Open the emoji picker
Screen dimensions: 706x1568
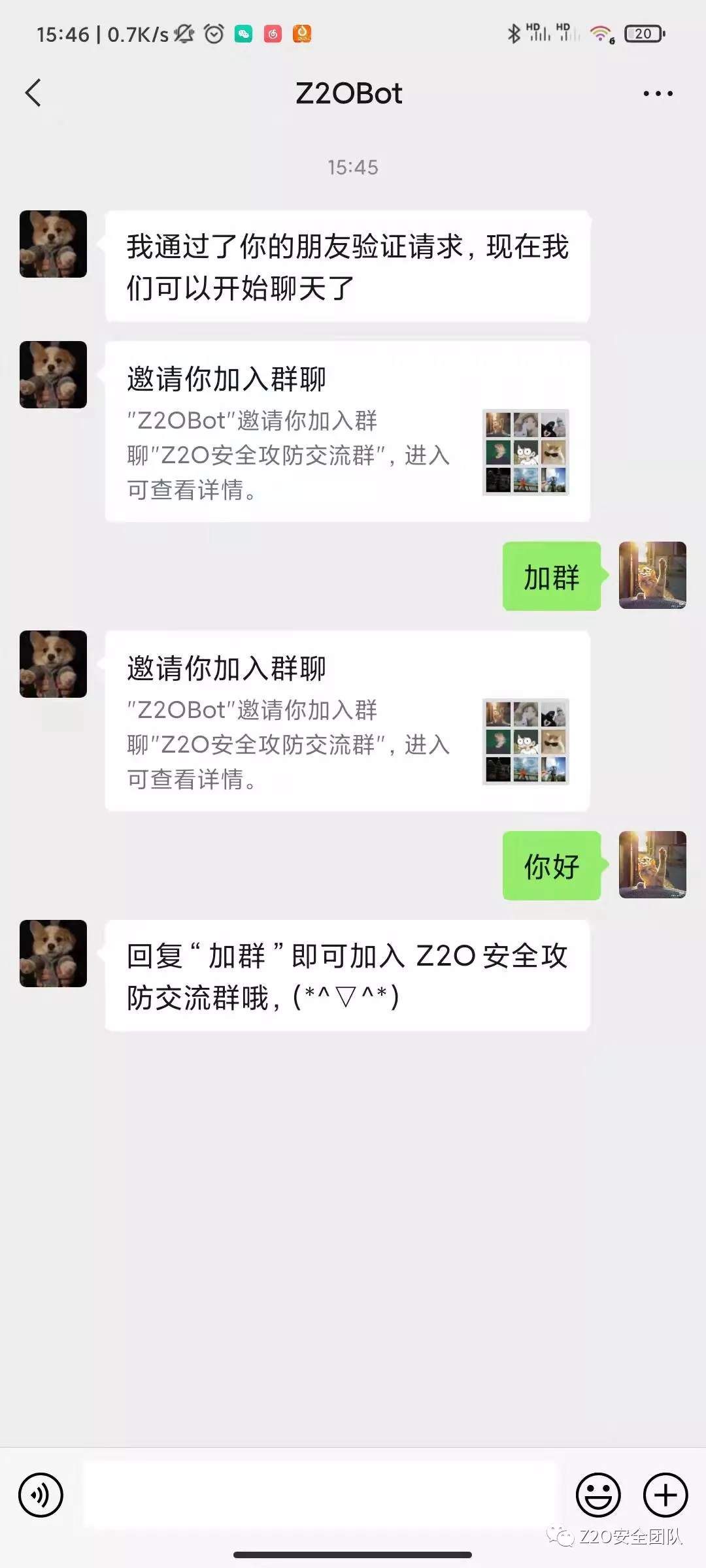pos(597,1495)
